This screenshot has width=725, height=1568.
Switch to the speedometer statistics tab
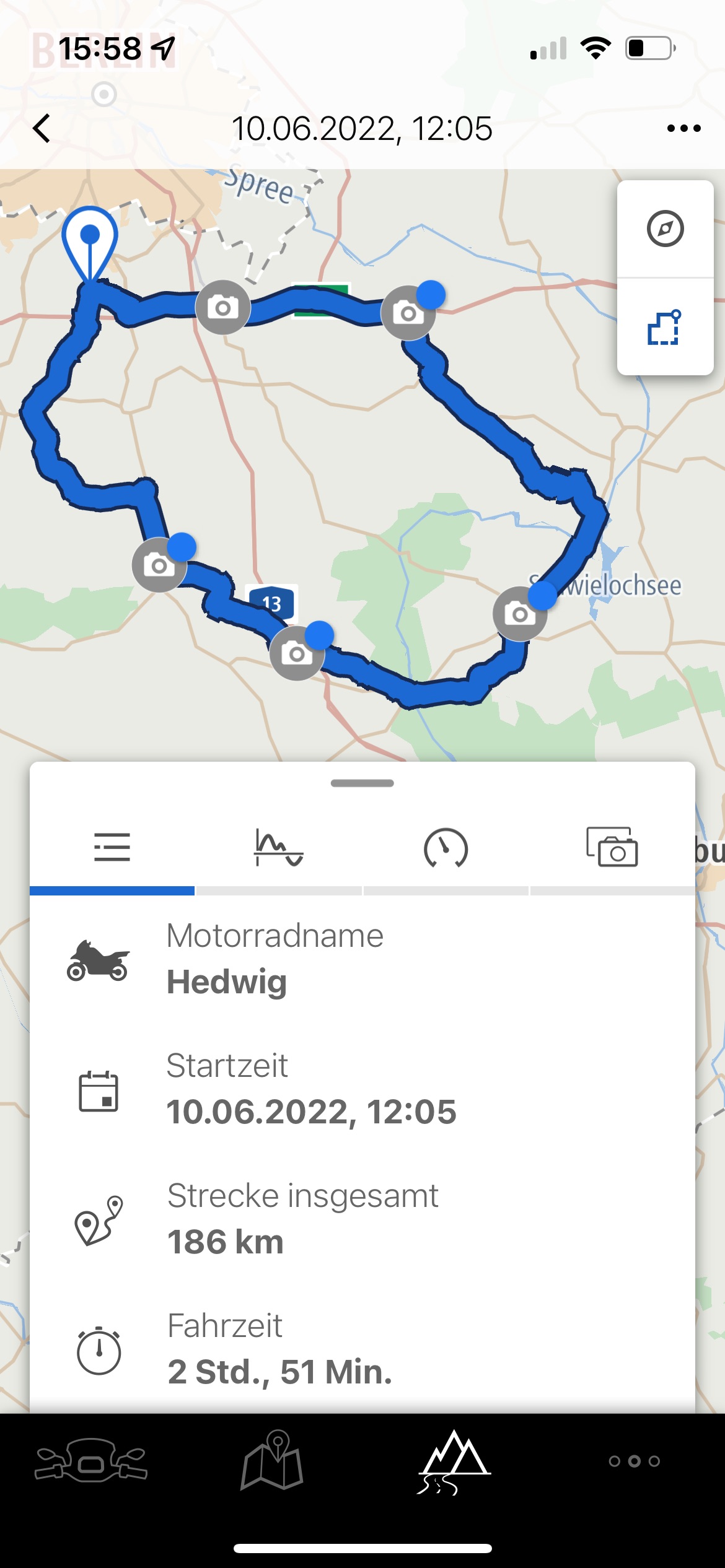446,848
